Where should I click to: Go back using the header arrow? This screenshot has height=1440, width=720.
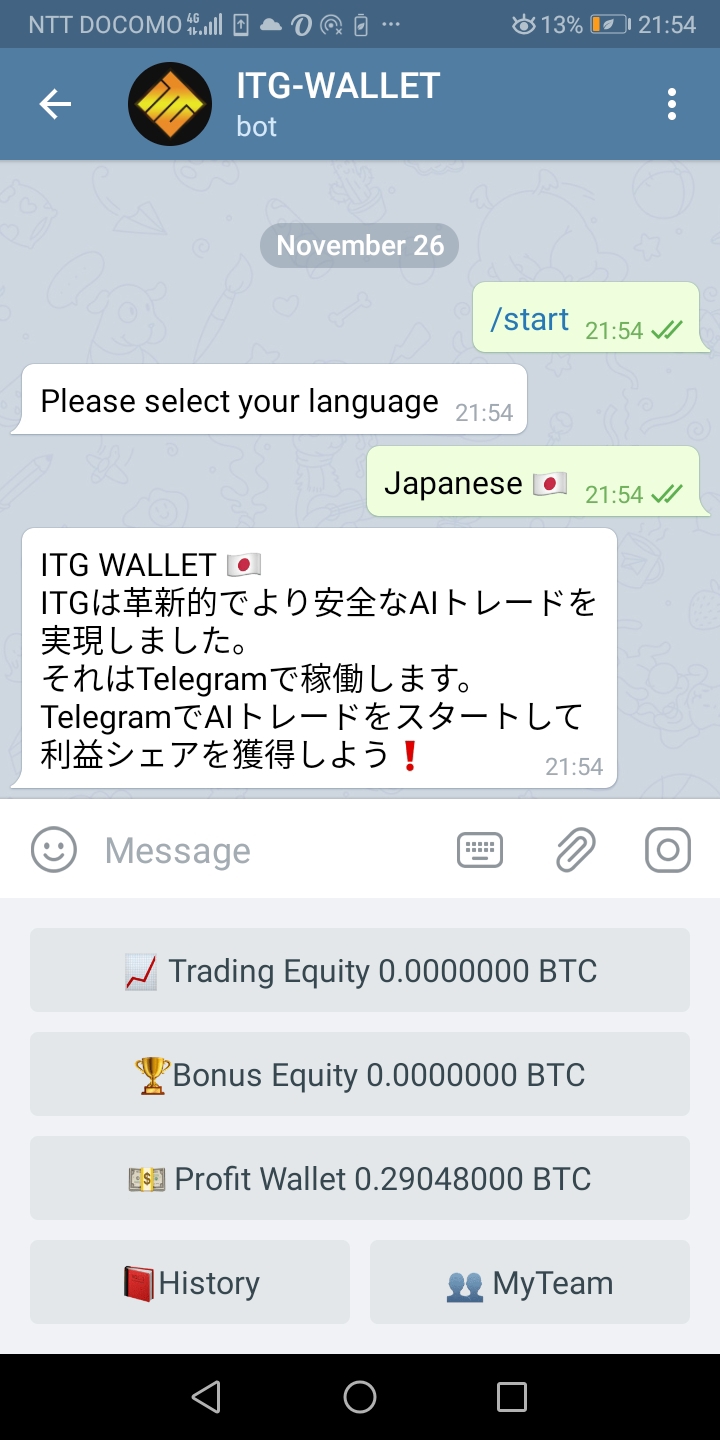(55, 104)
